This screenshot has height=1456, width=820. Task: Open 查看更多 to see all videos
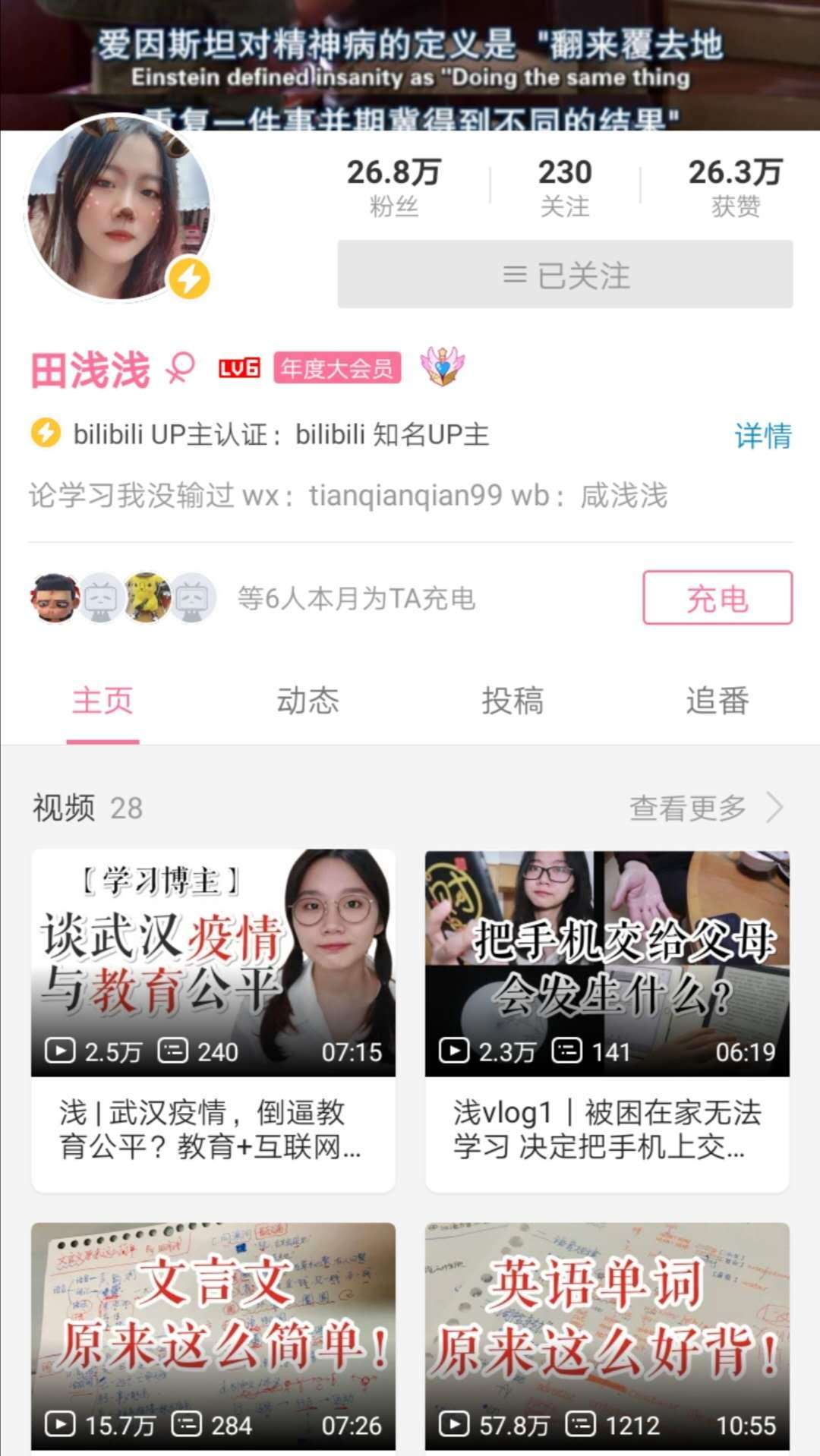point(705,808)
